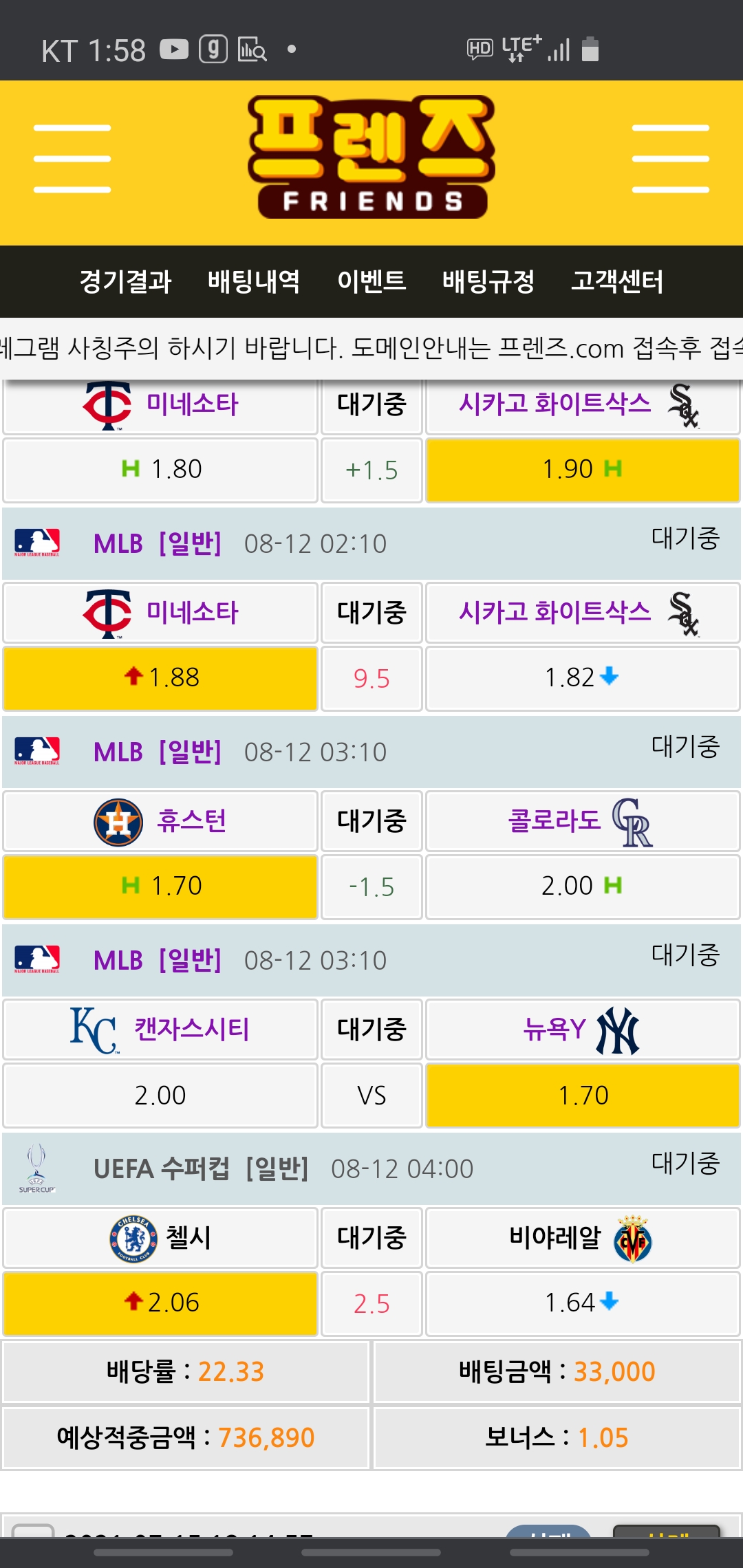Open the left hamburger menu
Image resolution: width=743 pixels, height=1568 pixels.
click(x=72, y=159)
